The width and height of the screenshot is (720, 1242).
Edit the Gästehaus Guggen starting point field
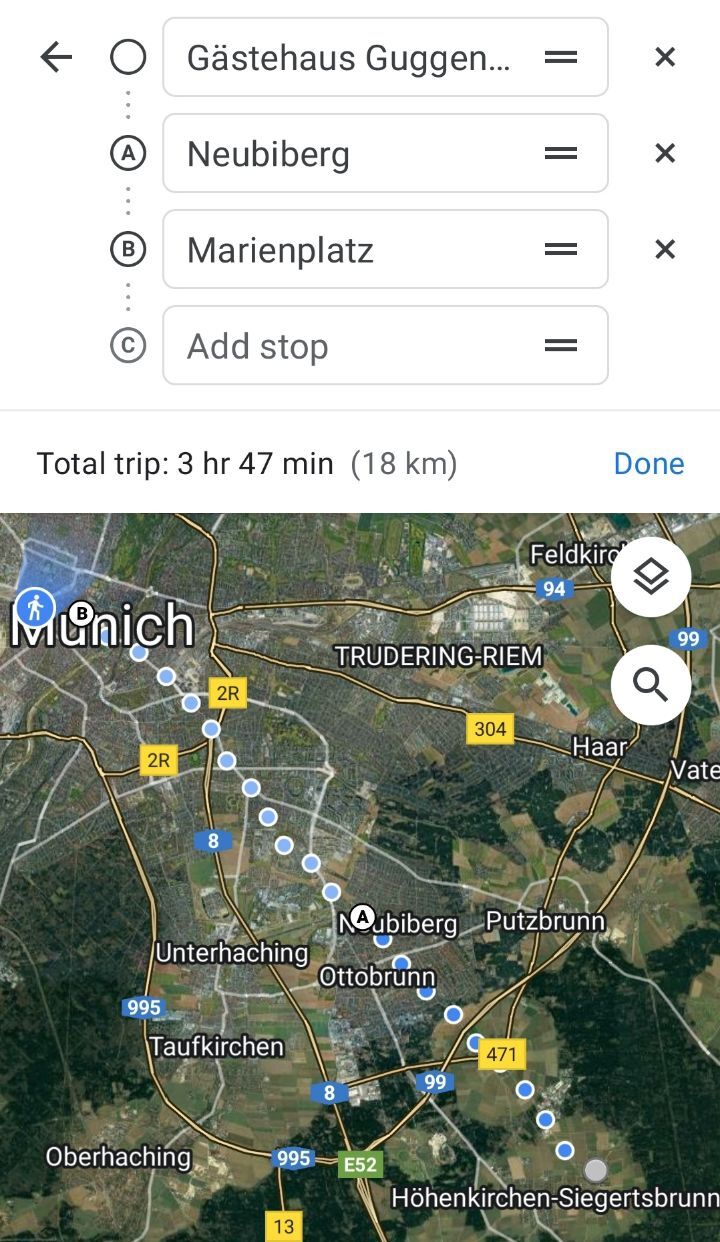tap(350, 58)
